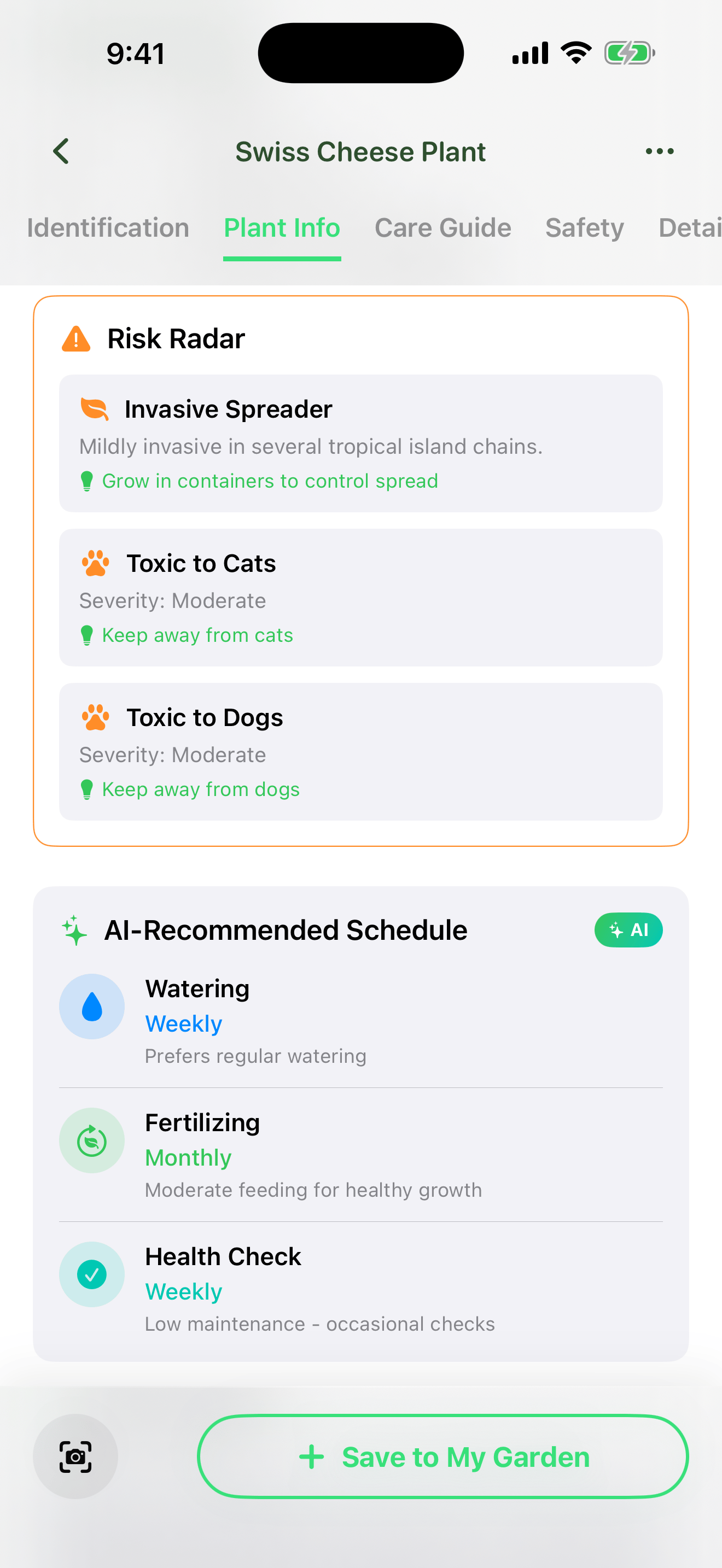722x1568 pixels.
Task: Change the Watering frequency from Weekly
Action: [x=183, y=1023]
